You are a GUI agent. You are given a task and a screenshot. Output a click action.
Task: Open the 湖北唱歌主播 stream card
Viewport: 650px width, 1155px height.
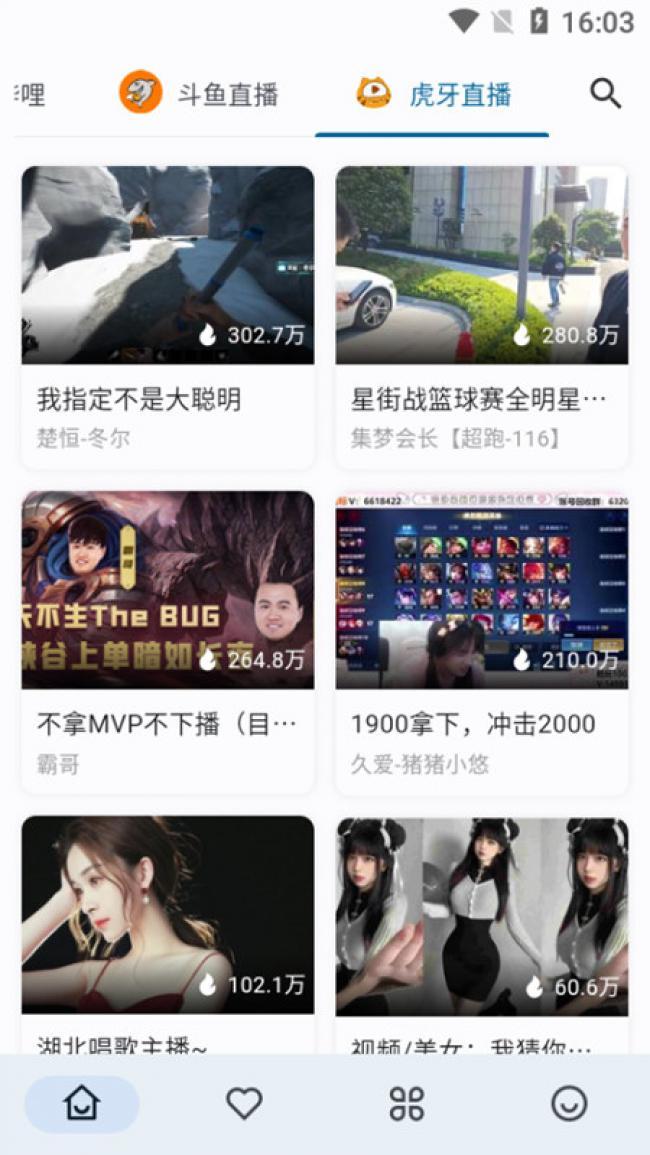pyautogui.click(x=168, y=935)
